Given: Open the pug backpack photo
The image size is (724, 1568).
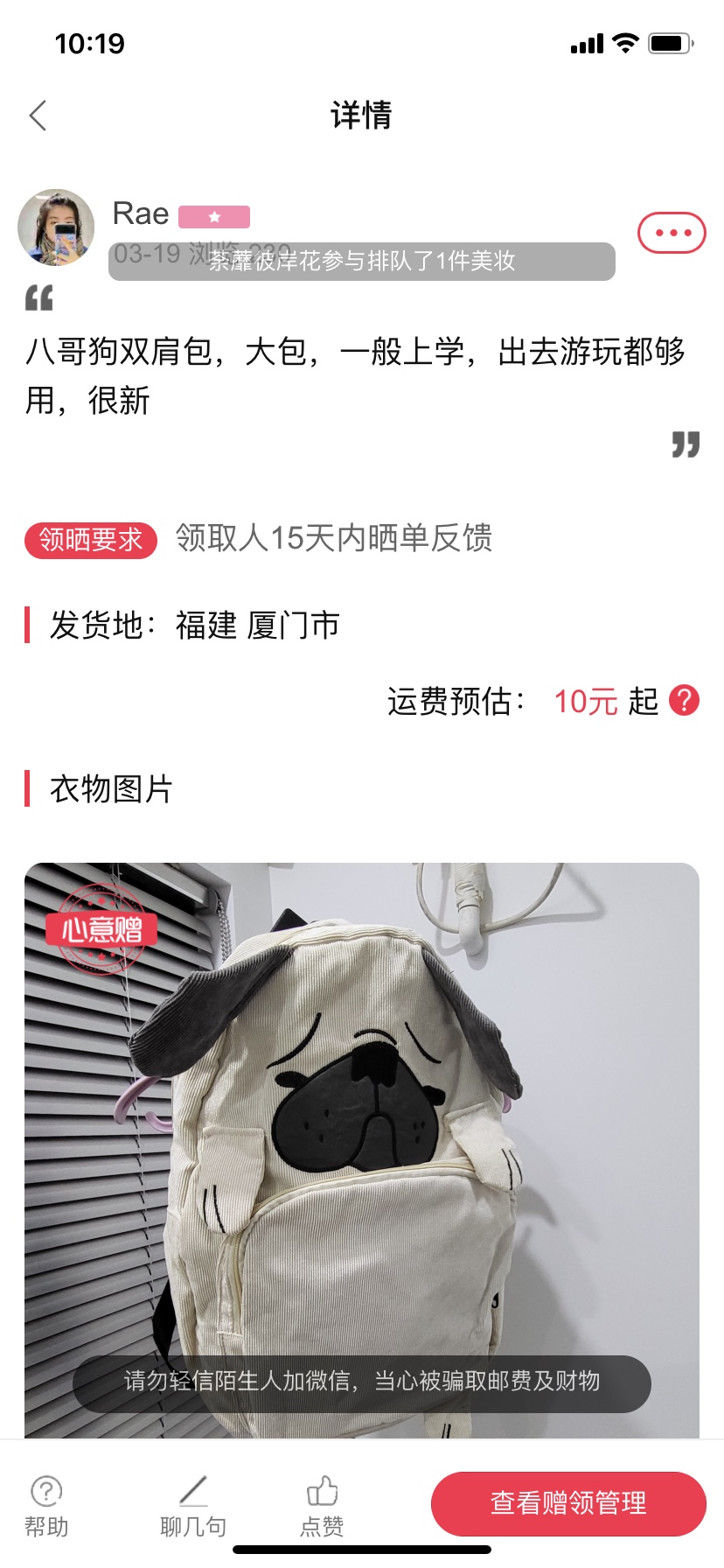Looking at the screenshot, I should [x=362, y=1150].
